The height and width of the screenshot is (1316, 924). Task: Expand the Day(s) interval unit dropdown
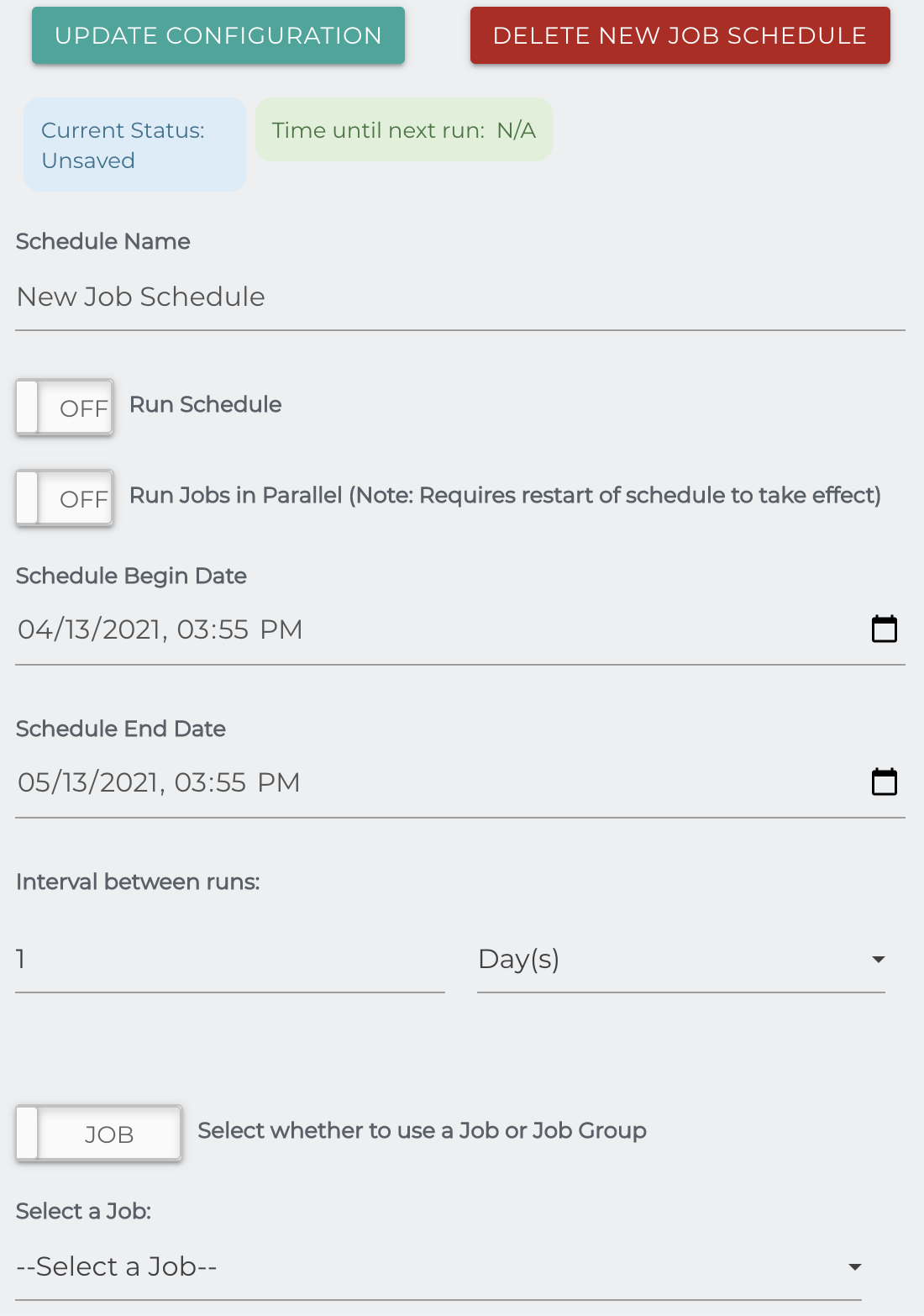coord(680,960)
